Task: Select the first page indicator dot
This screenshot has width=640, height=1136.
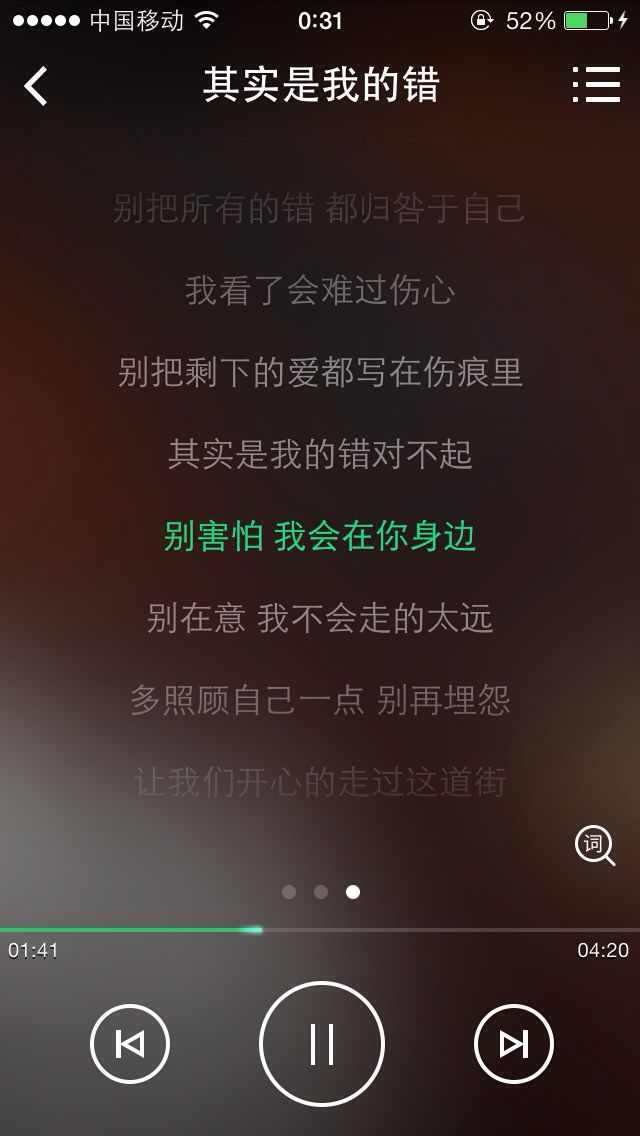Action: (288, 892)
